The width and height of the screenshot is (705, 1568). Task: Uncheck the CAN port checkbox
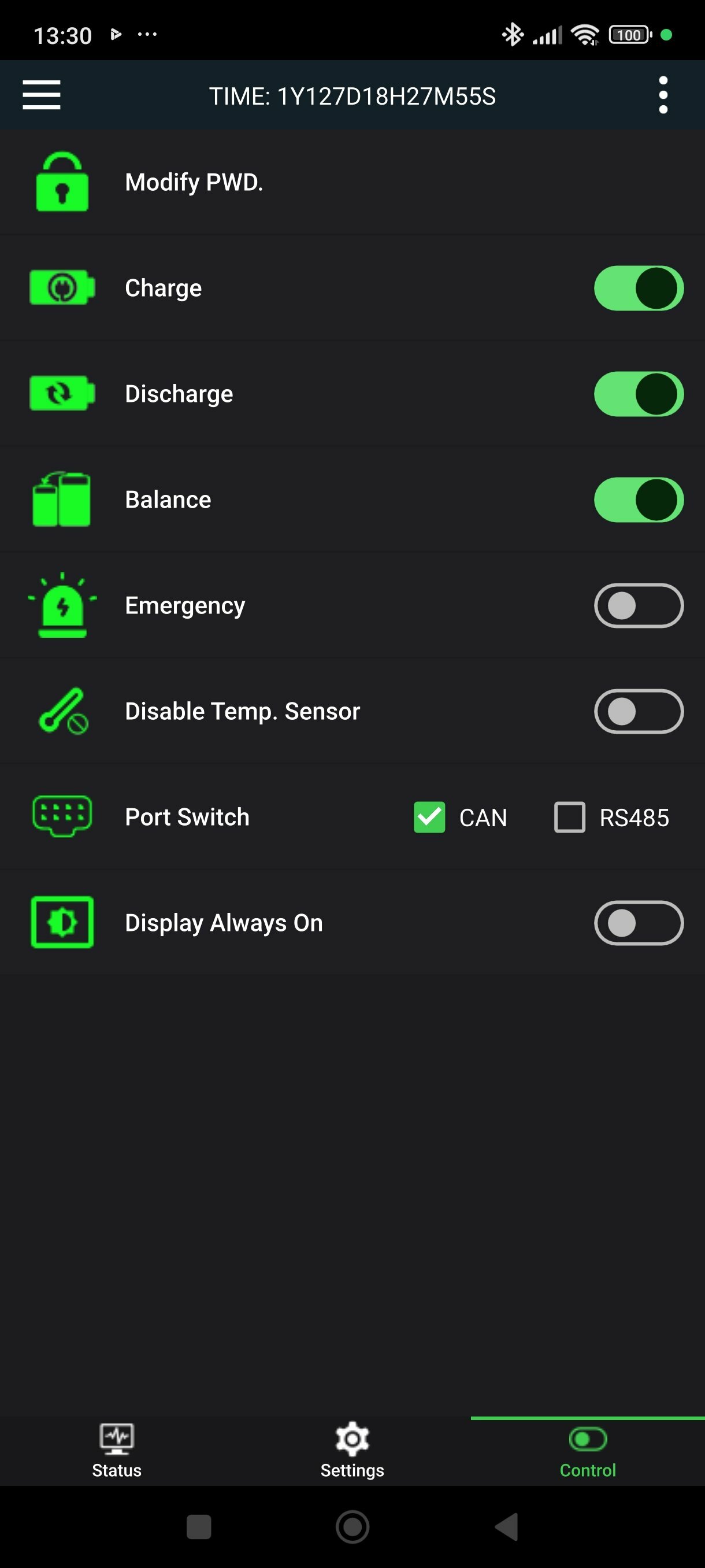tap(429, 817)
